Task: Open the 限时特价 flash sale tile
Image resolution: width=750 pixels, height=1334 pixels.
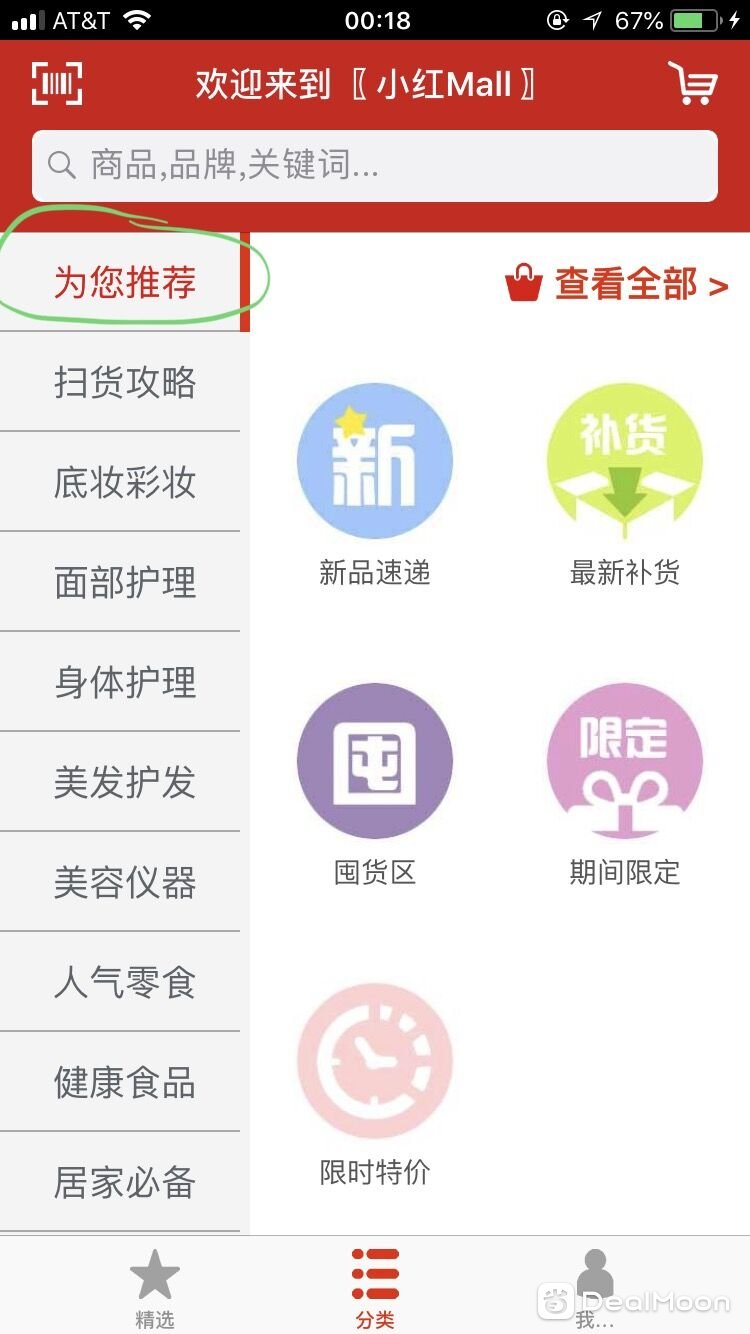Action: click(375, 1085)
